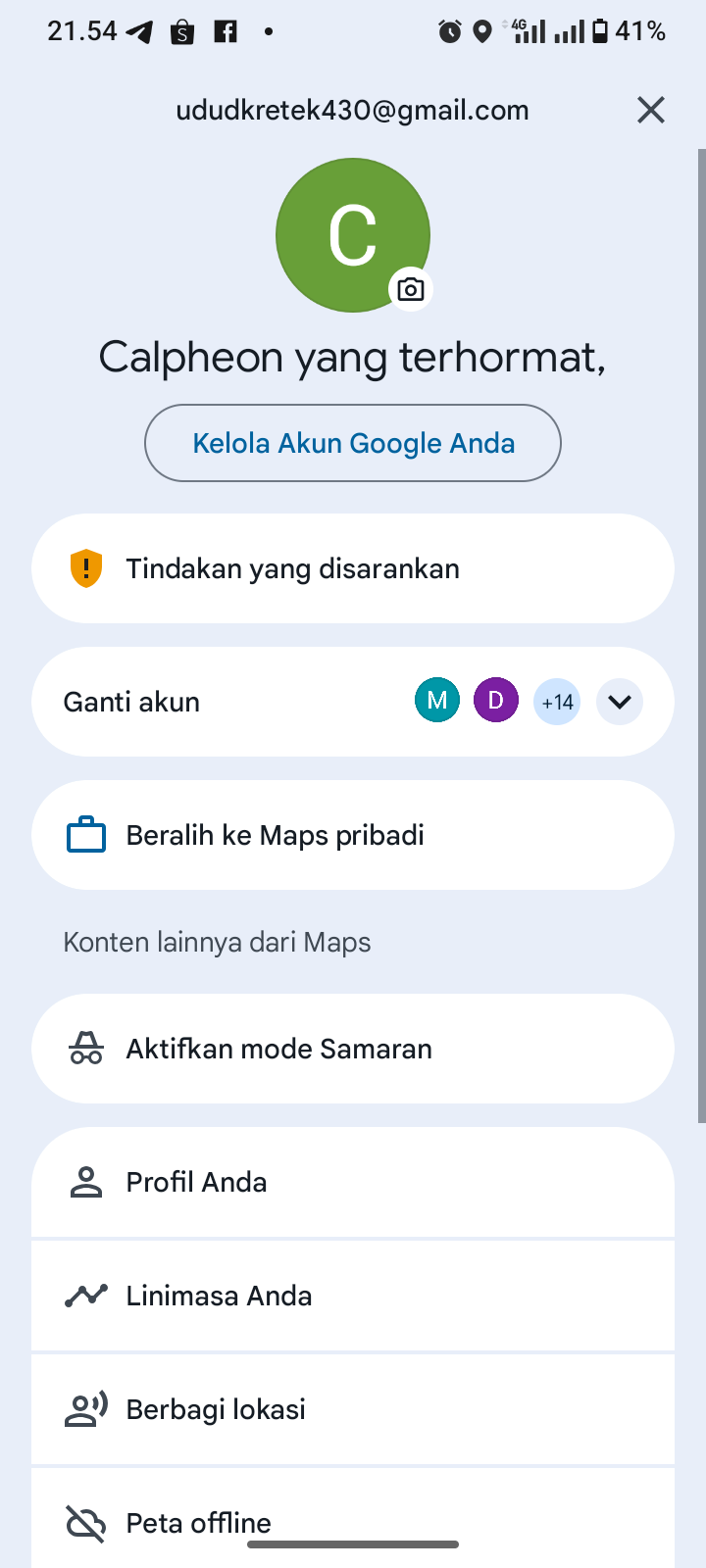Change profile photo via camera icon
This screenshot has height=1568, width=706.
(x=411, y=289)
